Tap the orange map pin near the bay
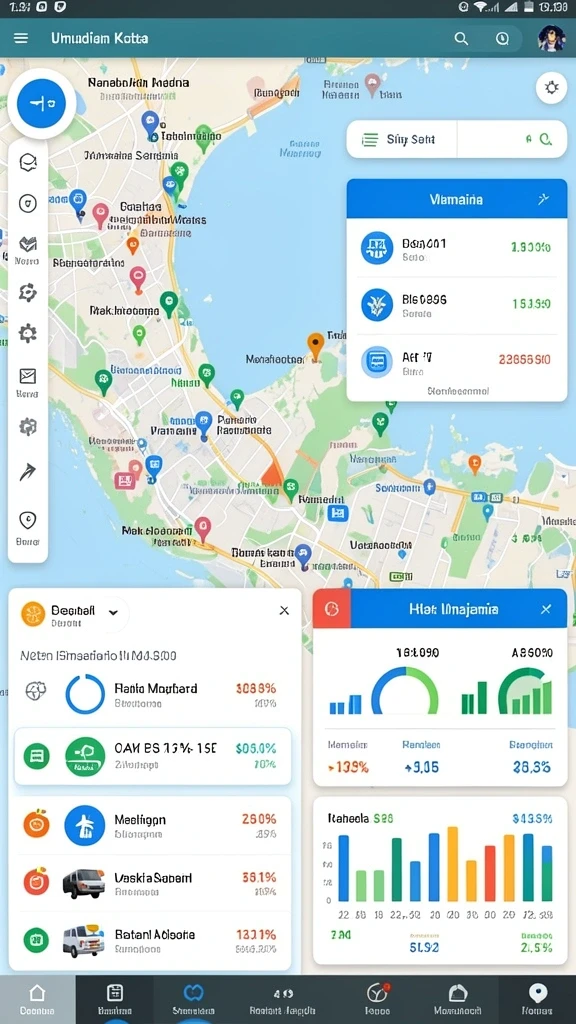 [315, 346]
